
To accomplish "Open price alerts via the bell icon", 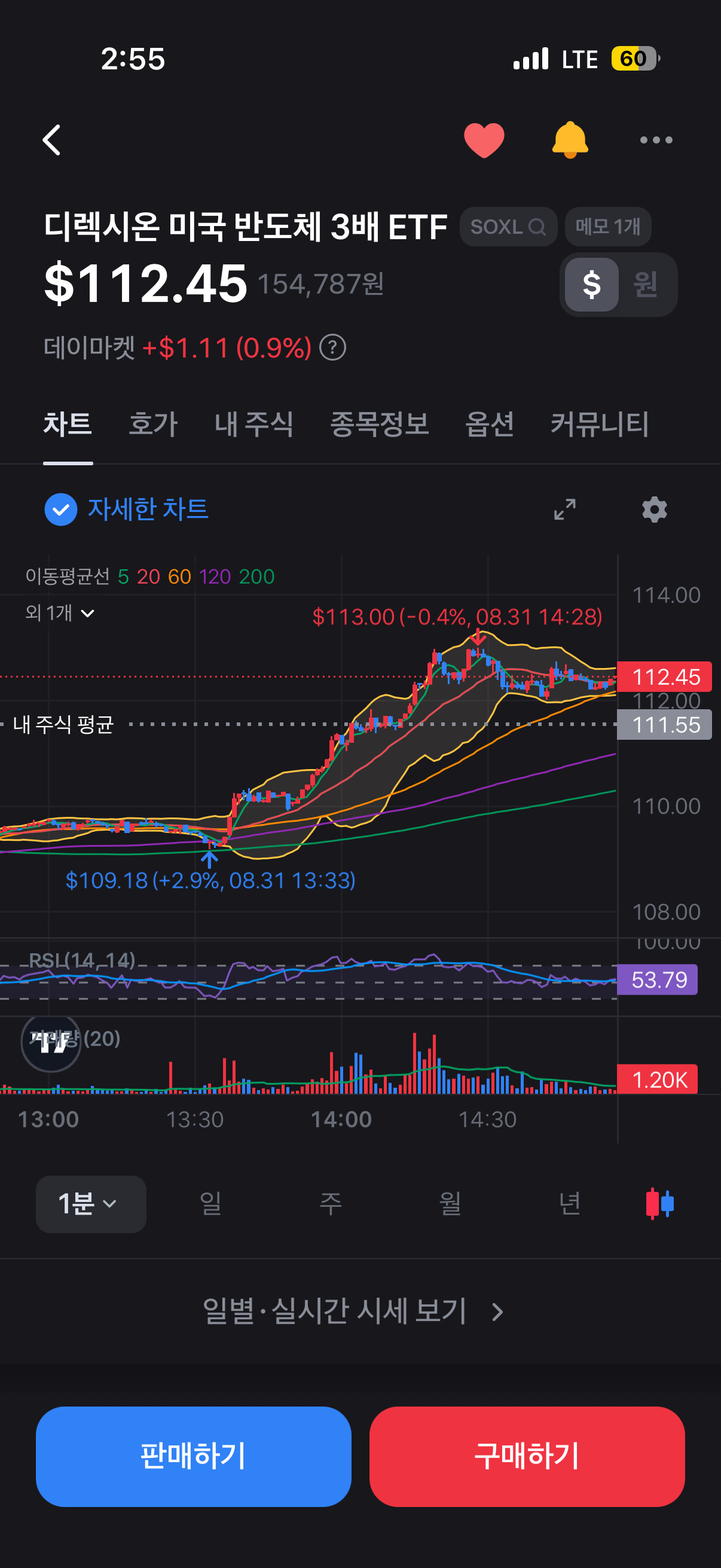I will 570,140.
